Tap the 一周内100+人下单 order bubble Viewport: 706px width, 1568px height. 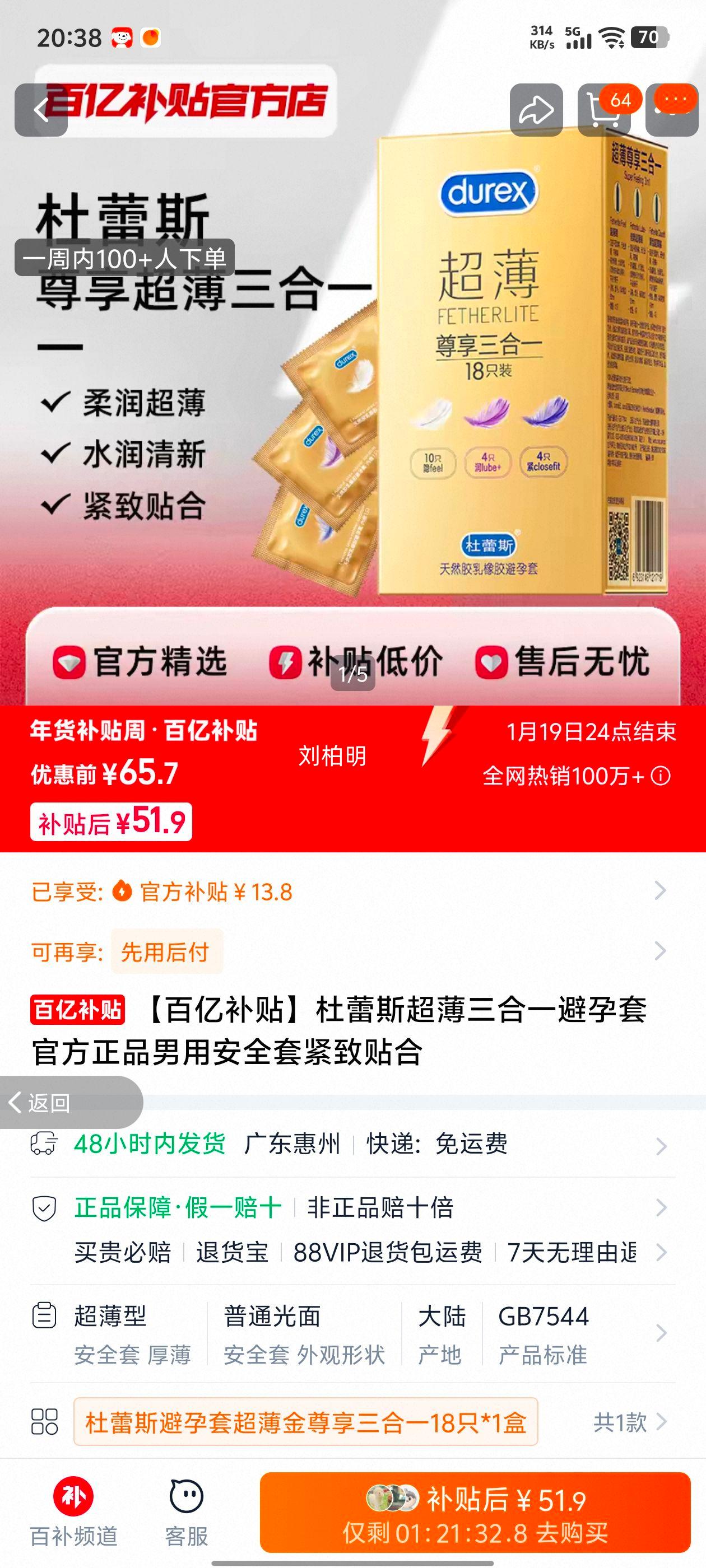[x=125, y=258]
